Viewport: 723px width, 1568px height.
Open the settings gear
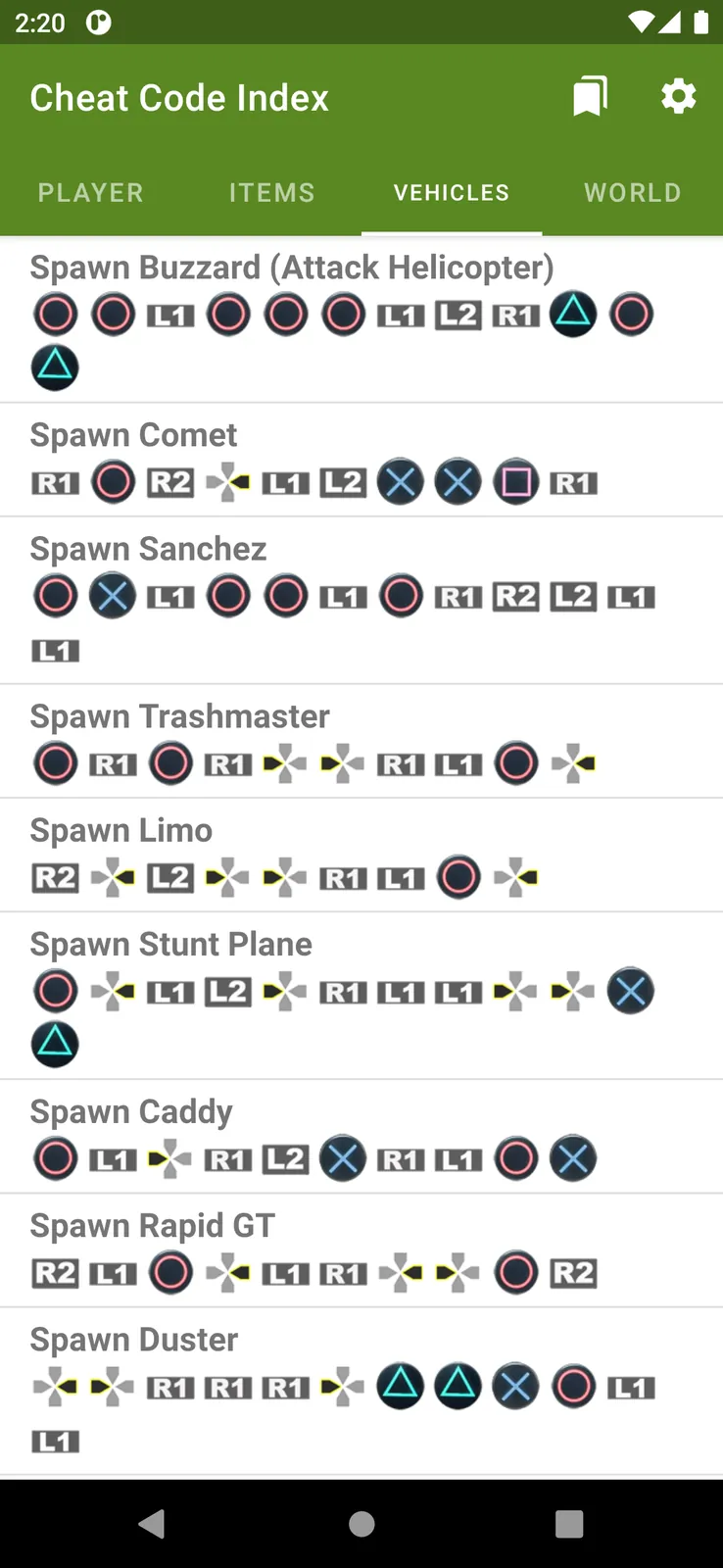coord(678,97)
